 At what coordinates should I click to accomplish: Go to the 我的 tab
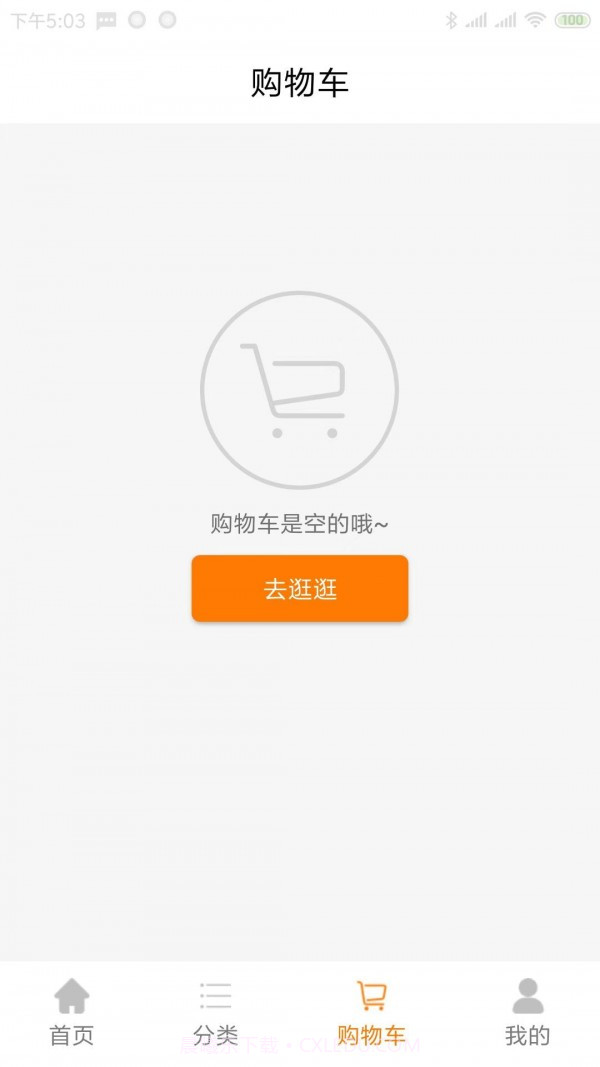coord(527,1012)
